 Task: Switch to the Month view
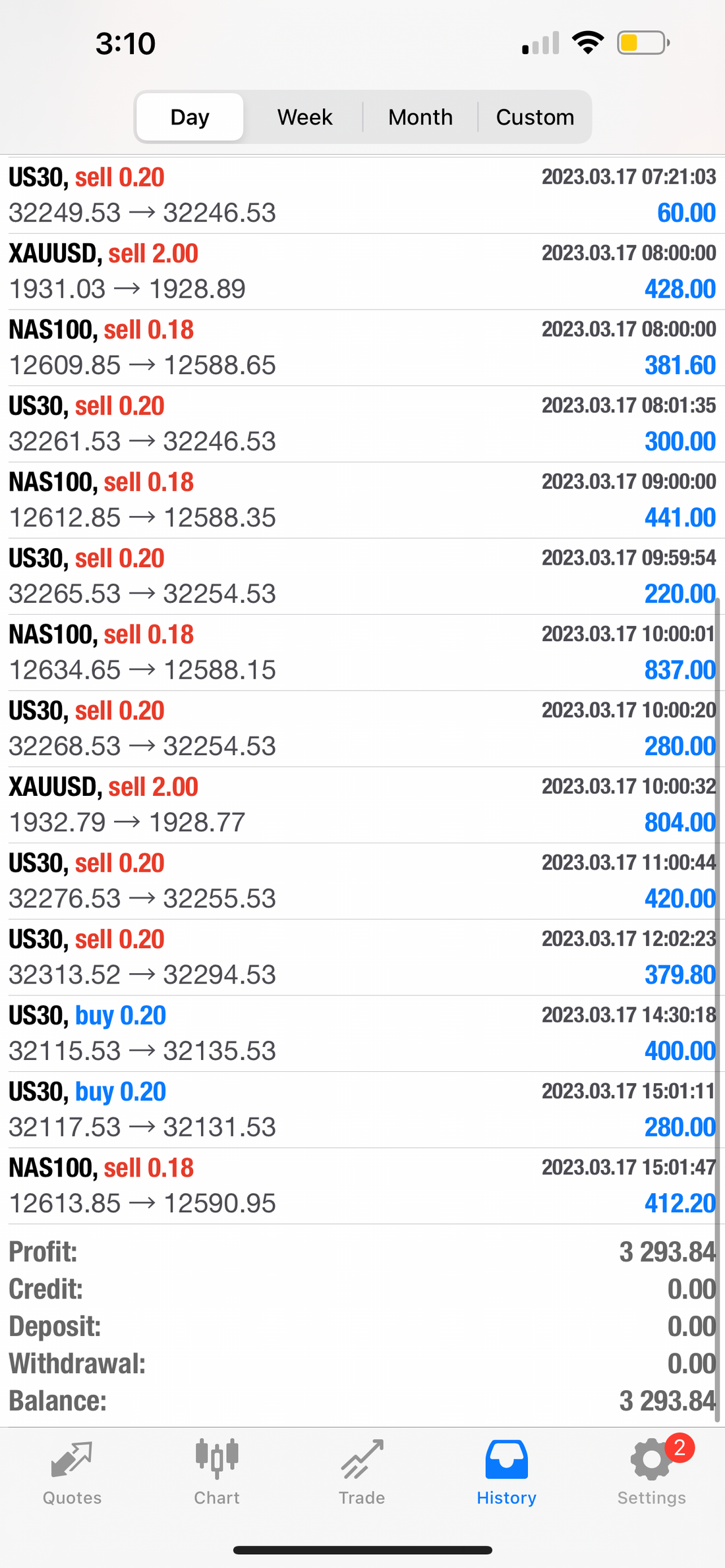pyautogui.click(x=420, y=117)
